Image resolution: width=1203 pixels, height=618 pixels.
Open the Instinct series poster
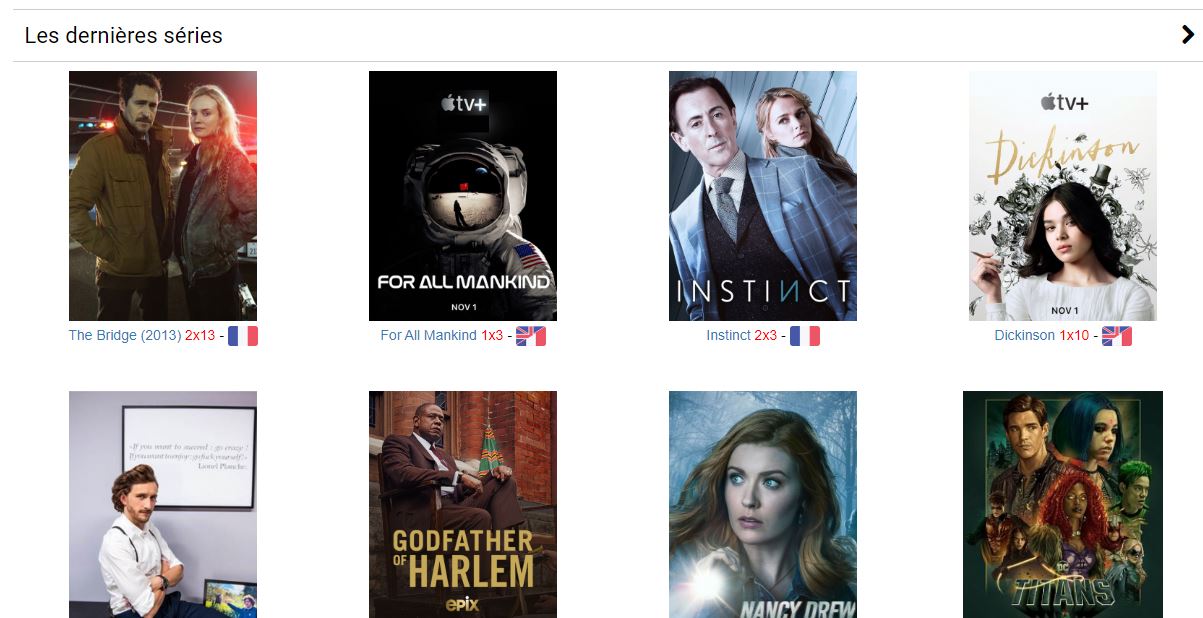click(x=763, y=196)
